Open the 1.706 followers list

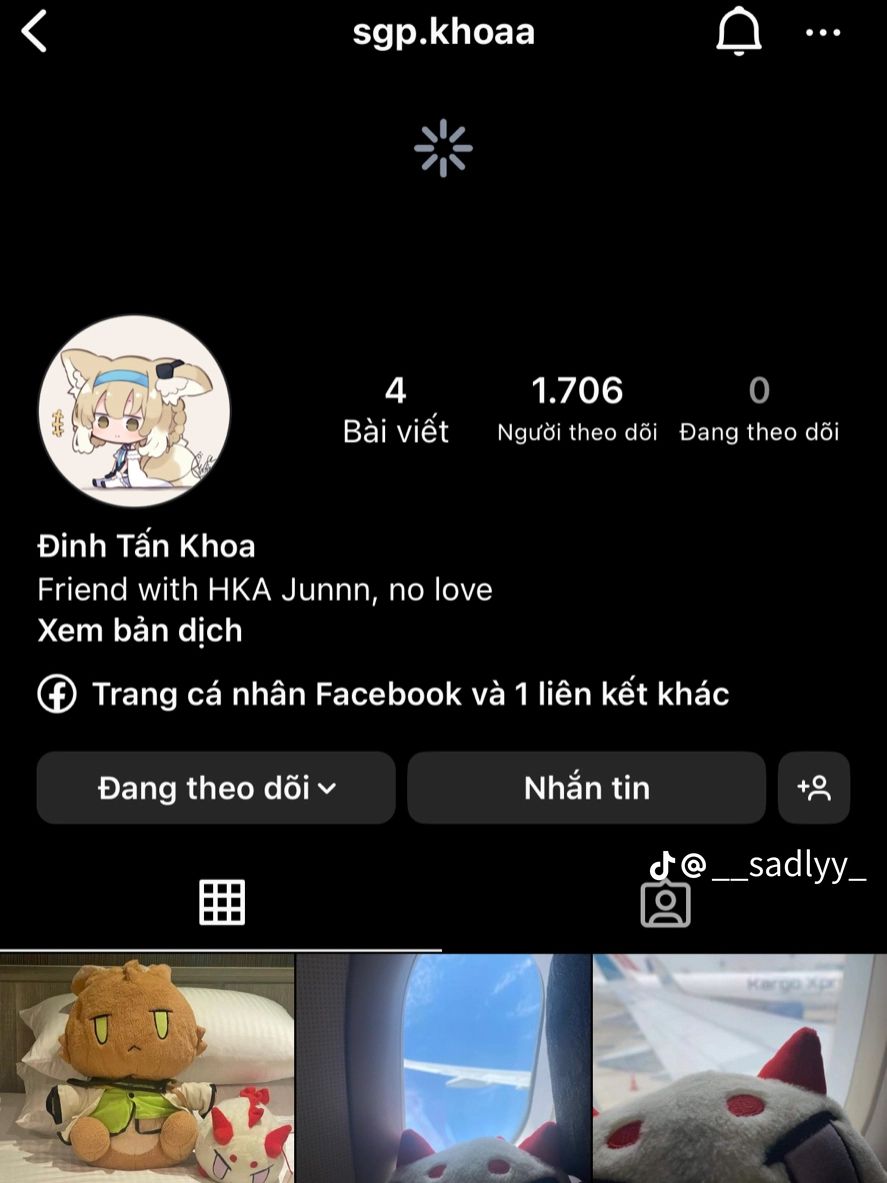click(577, 408)
